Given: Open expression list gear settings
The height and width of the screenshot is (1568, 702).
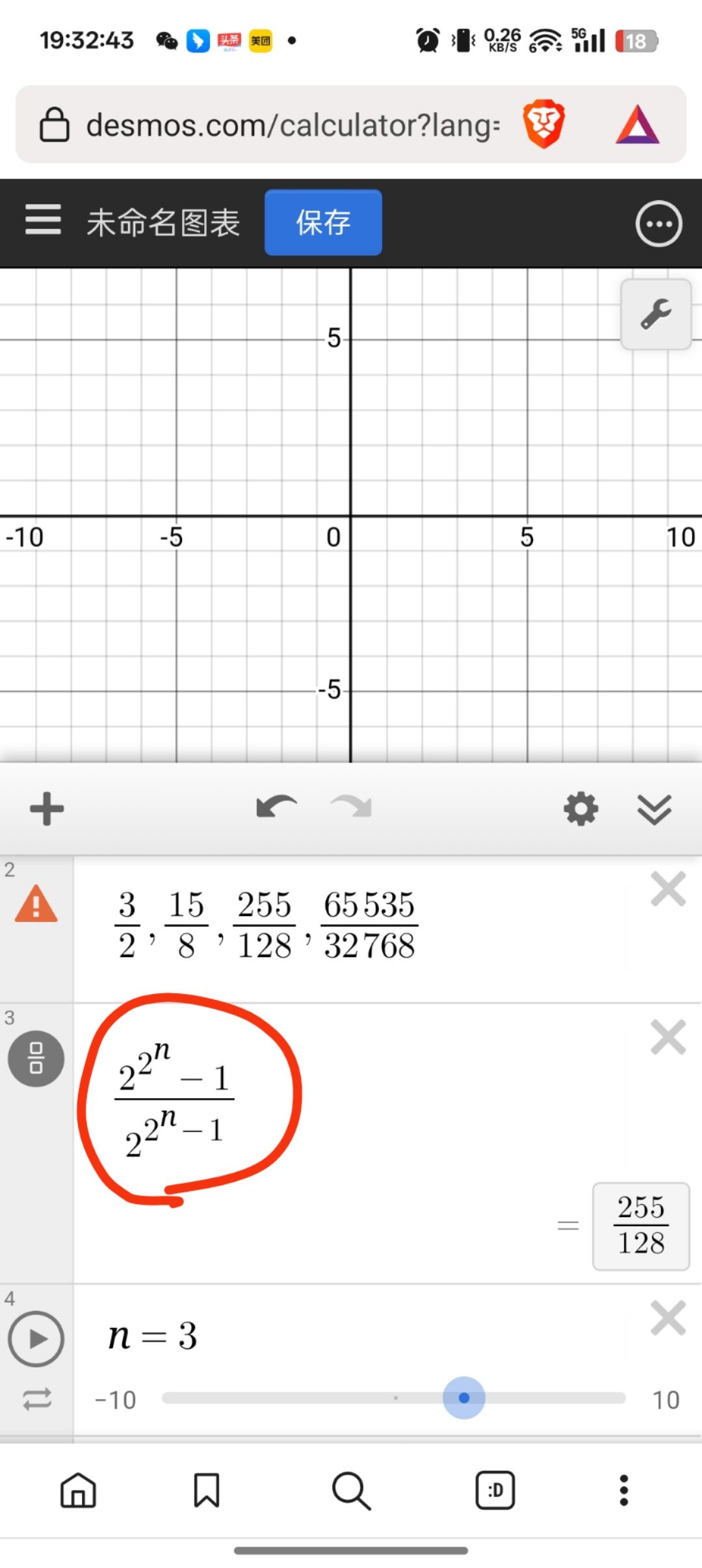Looking at the screenshot, I should click(x=580, y=809).
